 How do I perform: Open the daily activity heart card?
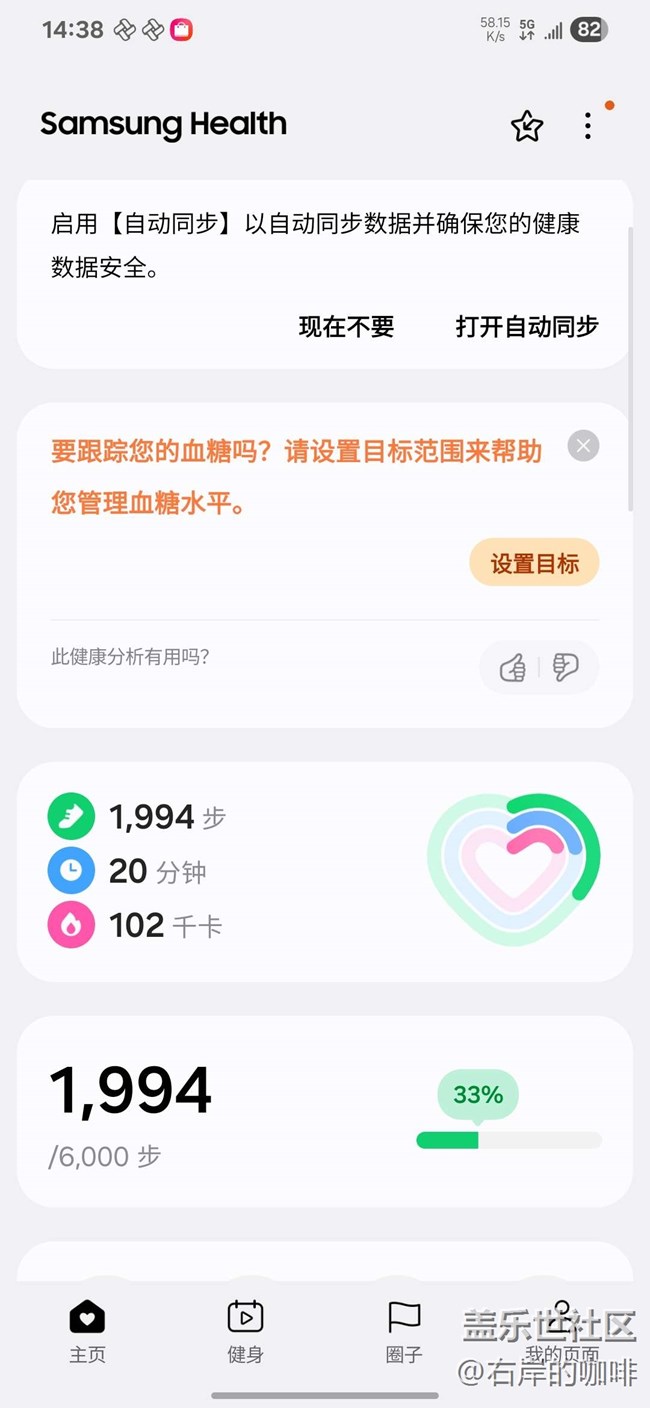pyautogui.click(x=325, y=870)
